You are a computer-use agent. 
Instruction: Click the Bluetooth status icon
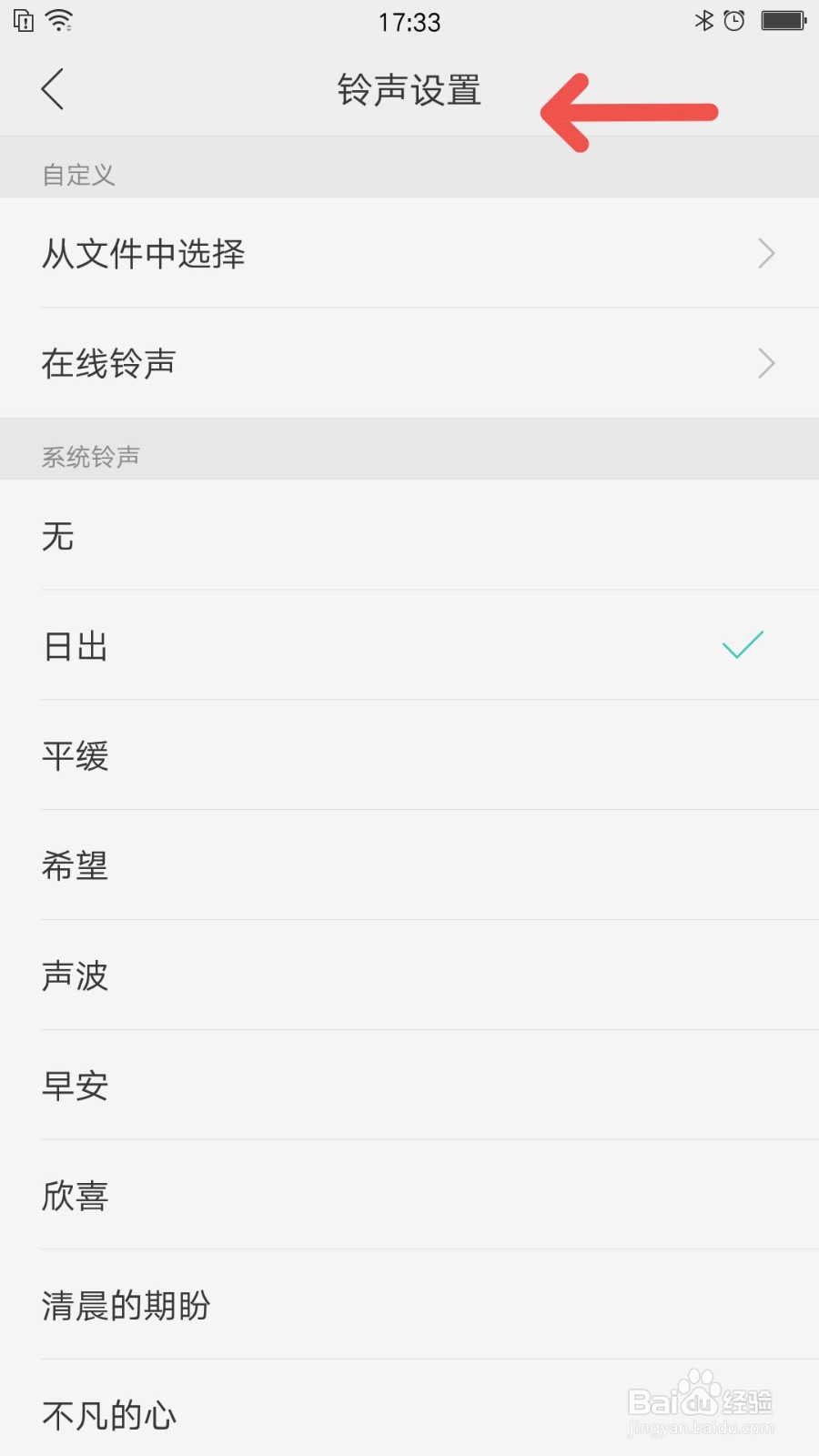click(705, 19)
